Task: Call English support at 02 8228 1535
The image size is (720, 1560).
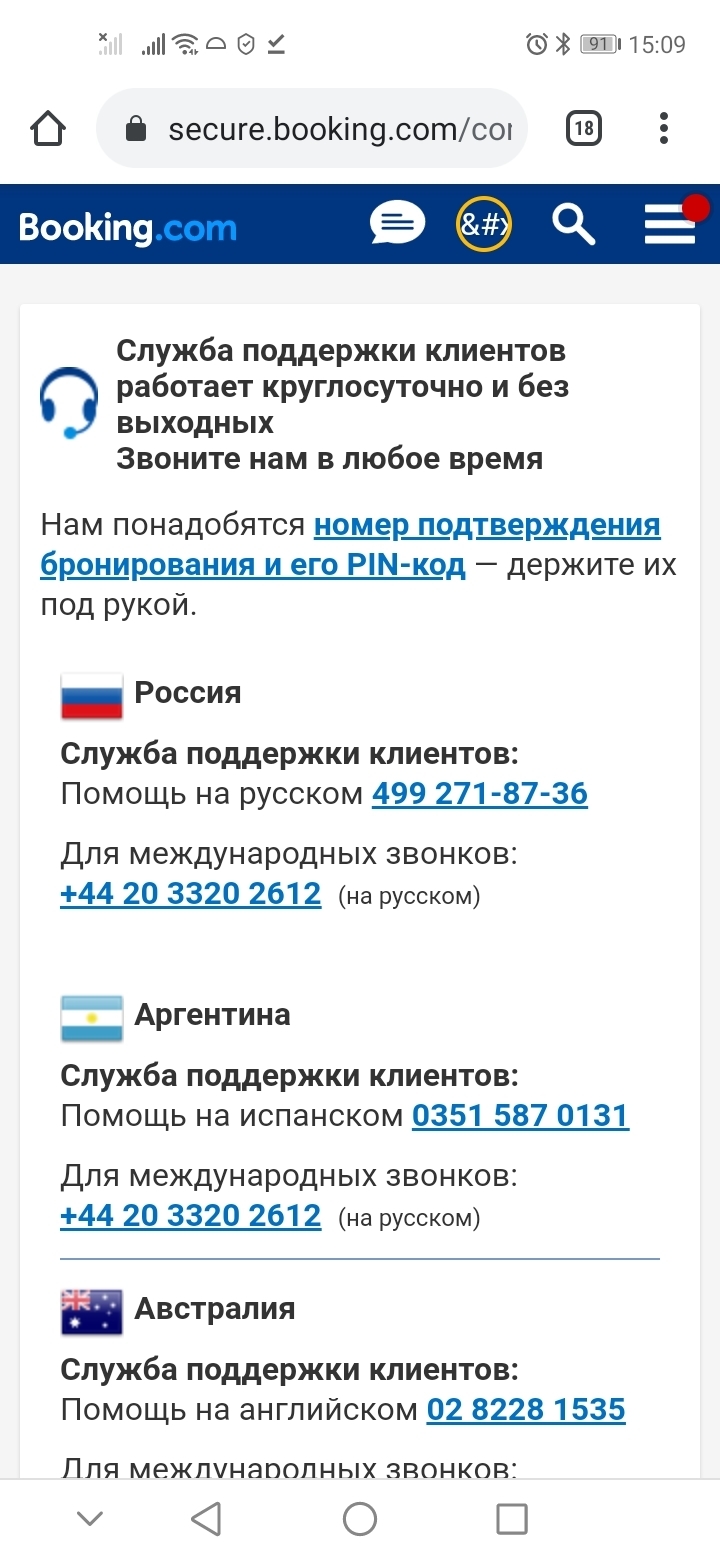Action: coord(526,1410)
